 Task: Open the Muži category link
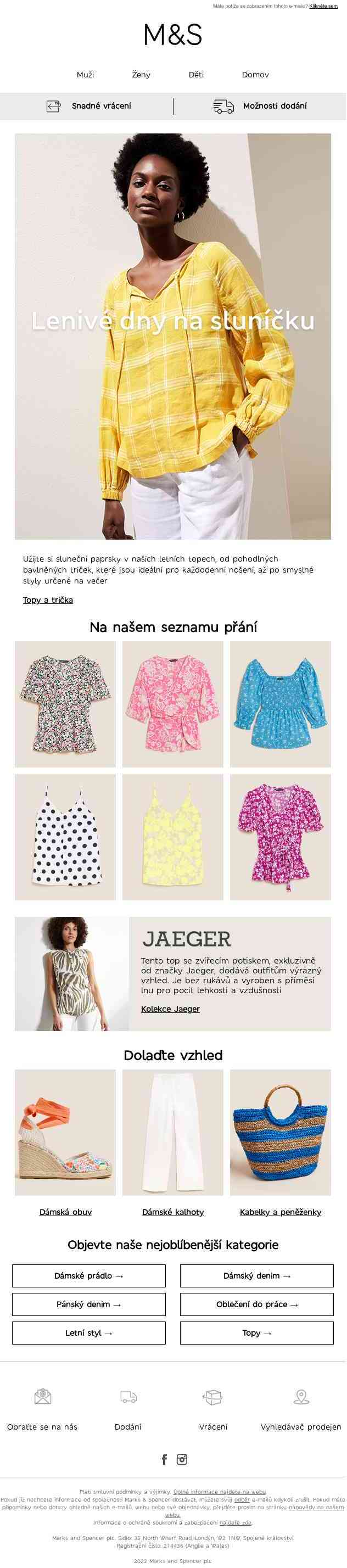tap(85, 75)
